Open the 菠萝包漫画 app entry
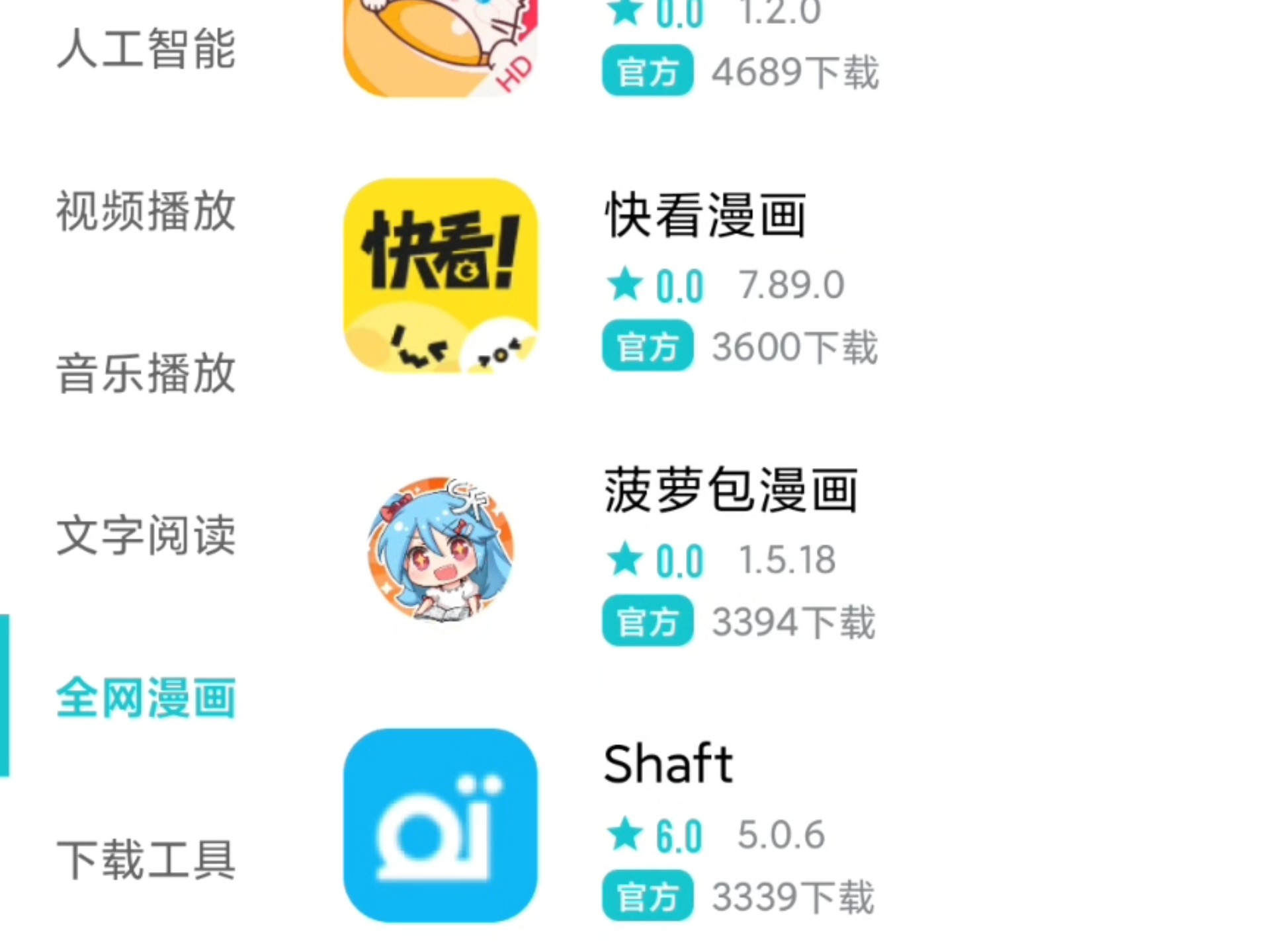 click(x=730, y=491)
